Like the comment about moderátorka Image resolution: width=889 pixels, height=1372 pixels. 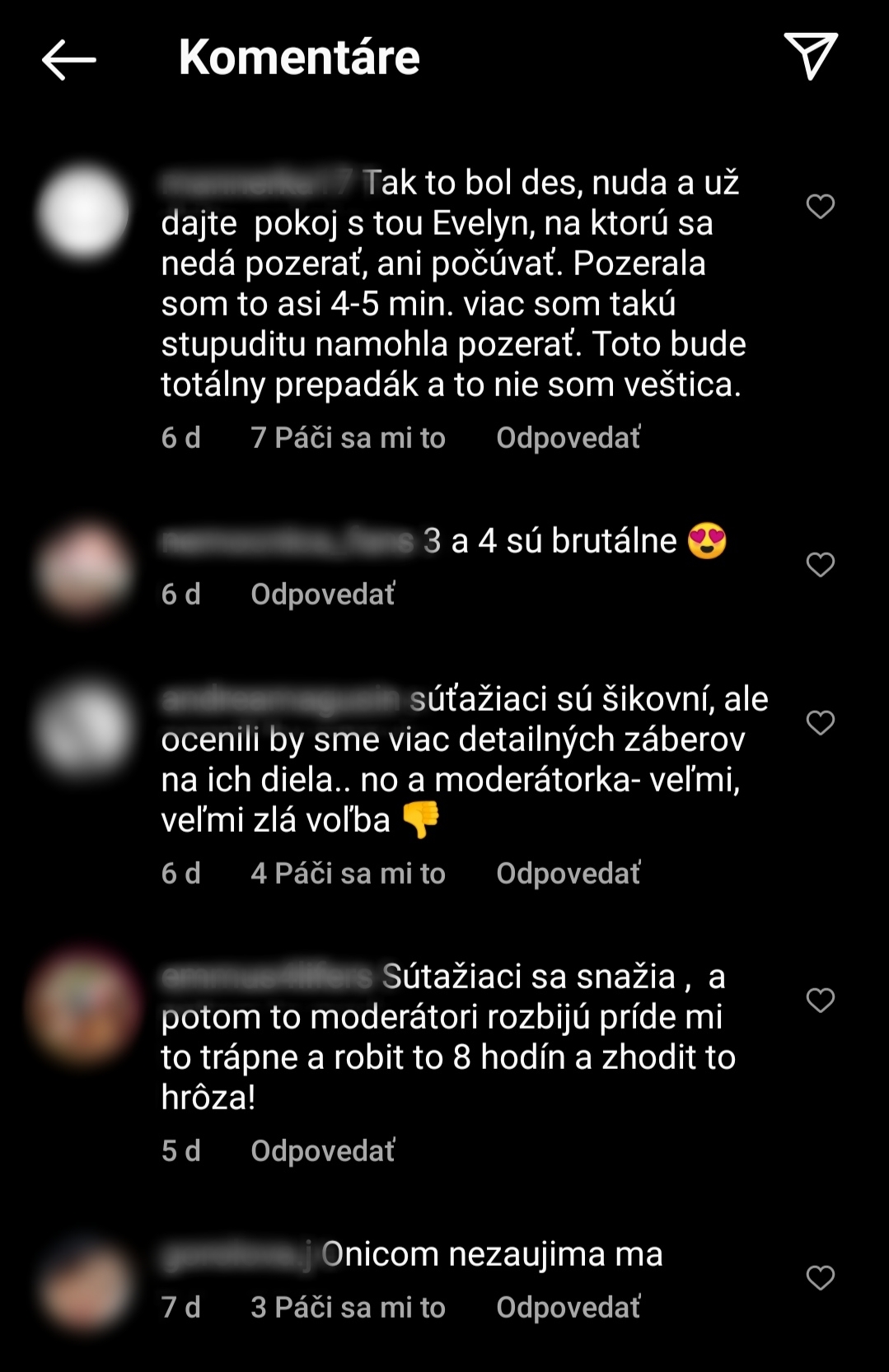click(x=820, y=722)
